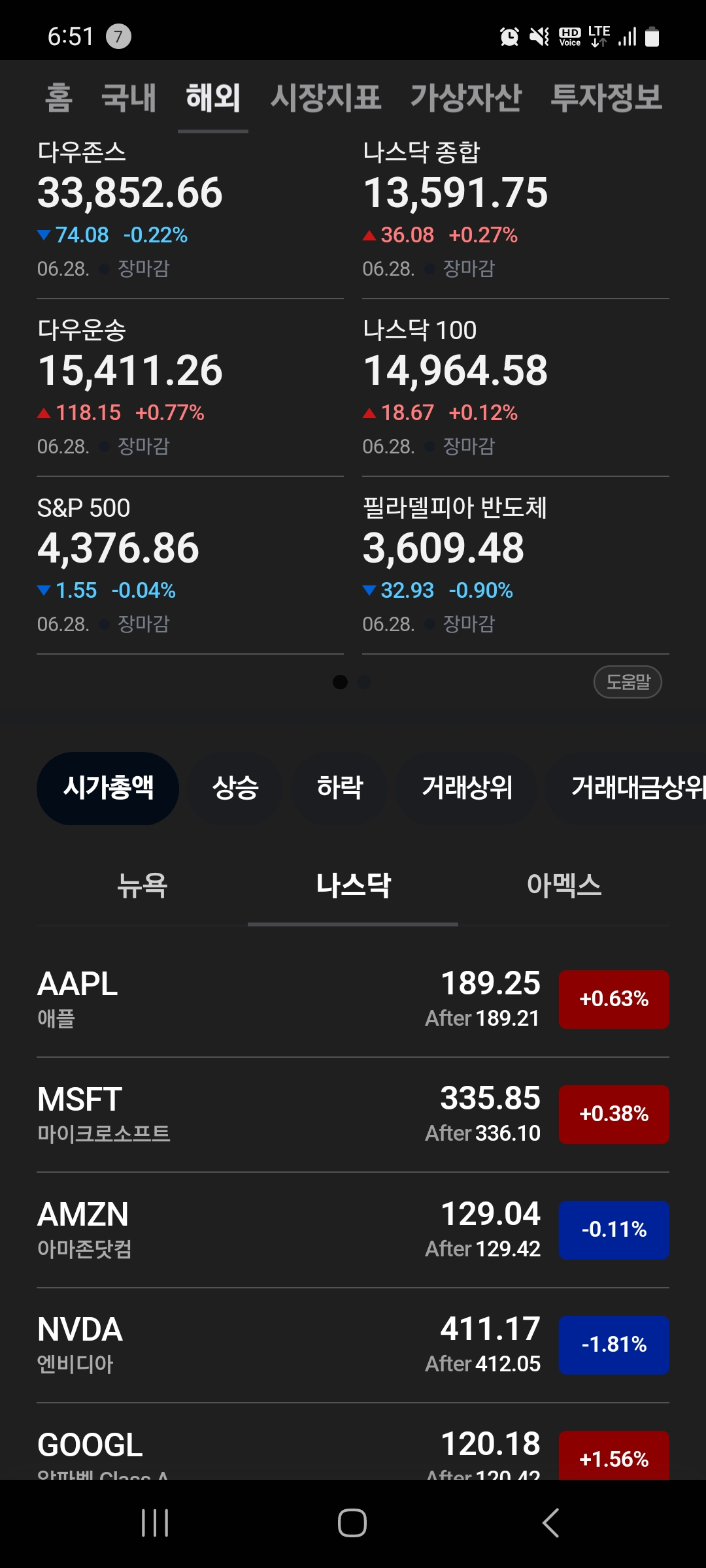The height and width of the screenshot is (1568, 706).
Task: Select the 하락 filter chip
Action: pyautogui.click(x=339, y=788)
